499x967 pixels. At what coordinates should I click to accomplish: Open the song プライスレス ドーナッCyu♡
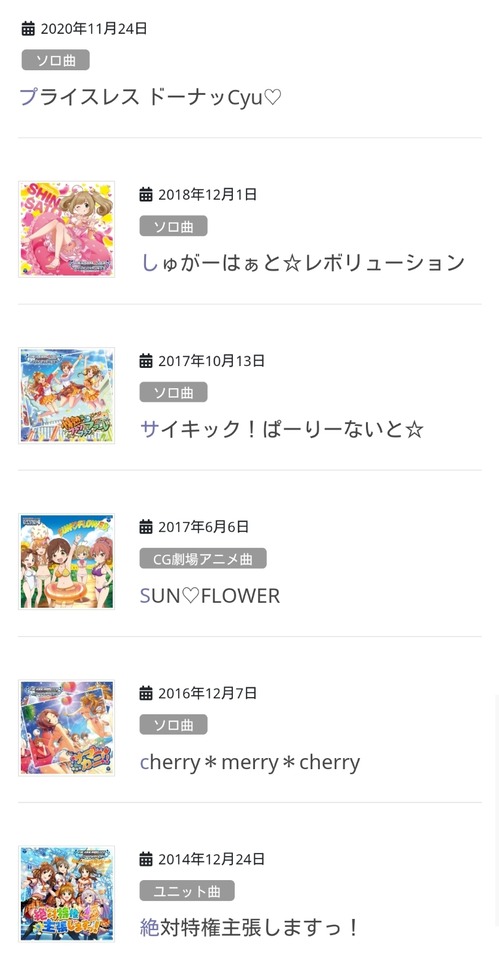point(151,97)
